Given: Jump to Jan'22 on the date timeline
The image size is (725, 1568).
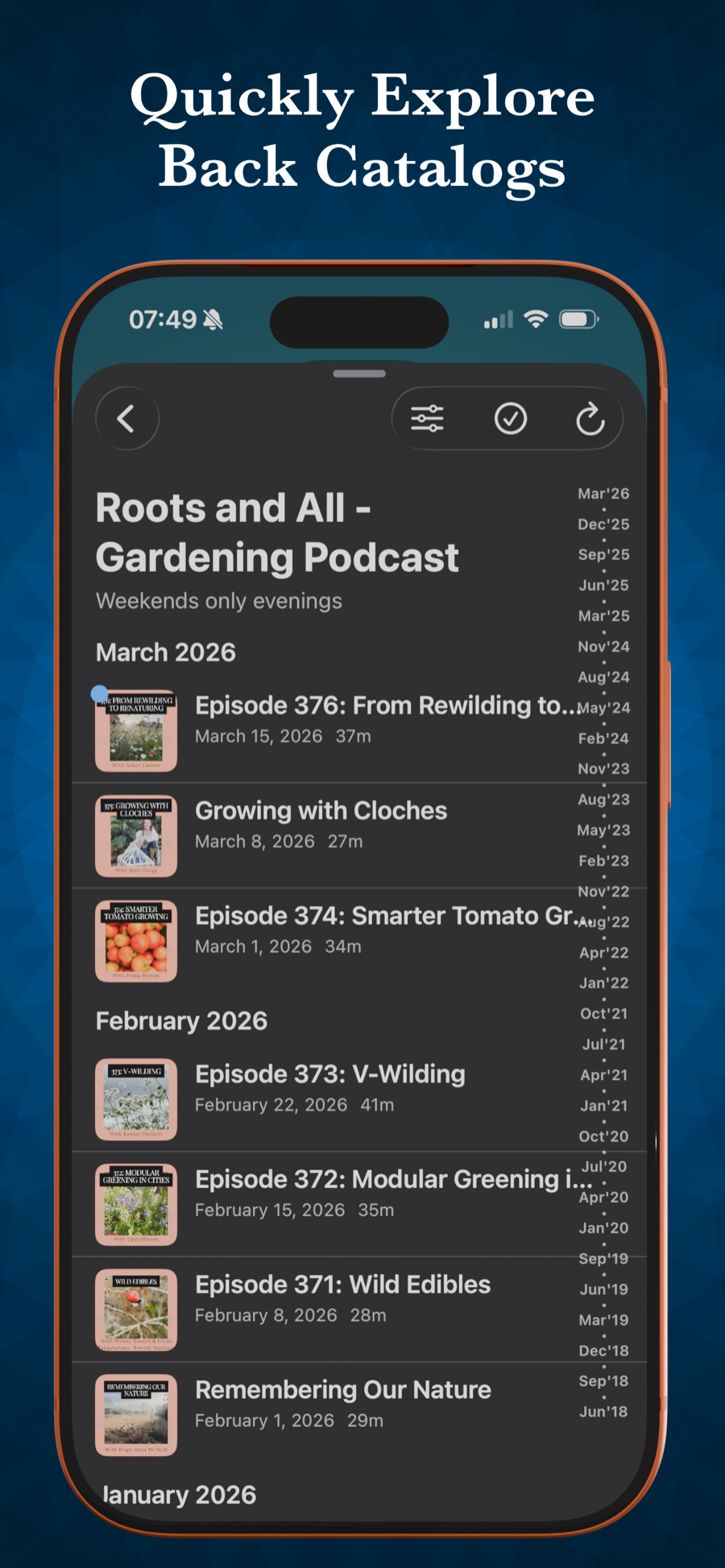Looking at the screenshot, I should (603, 983).
